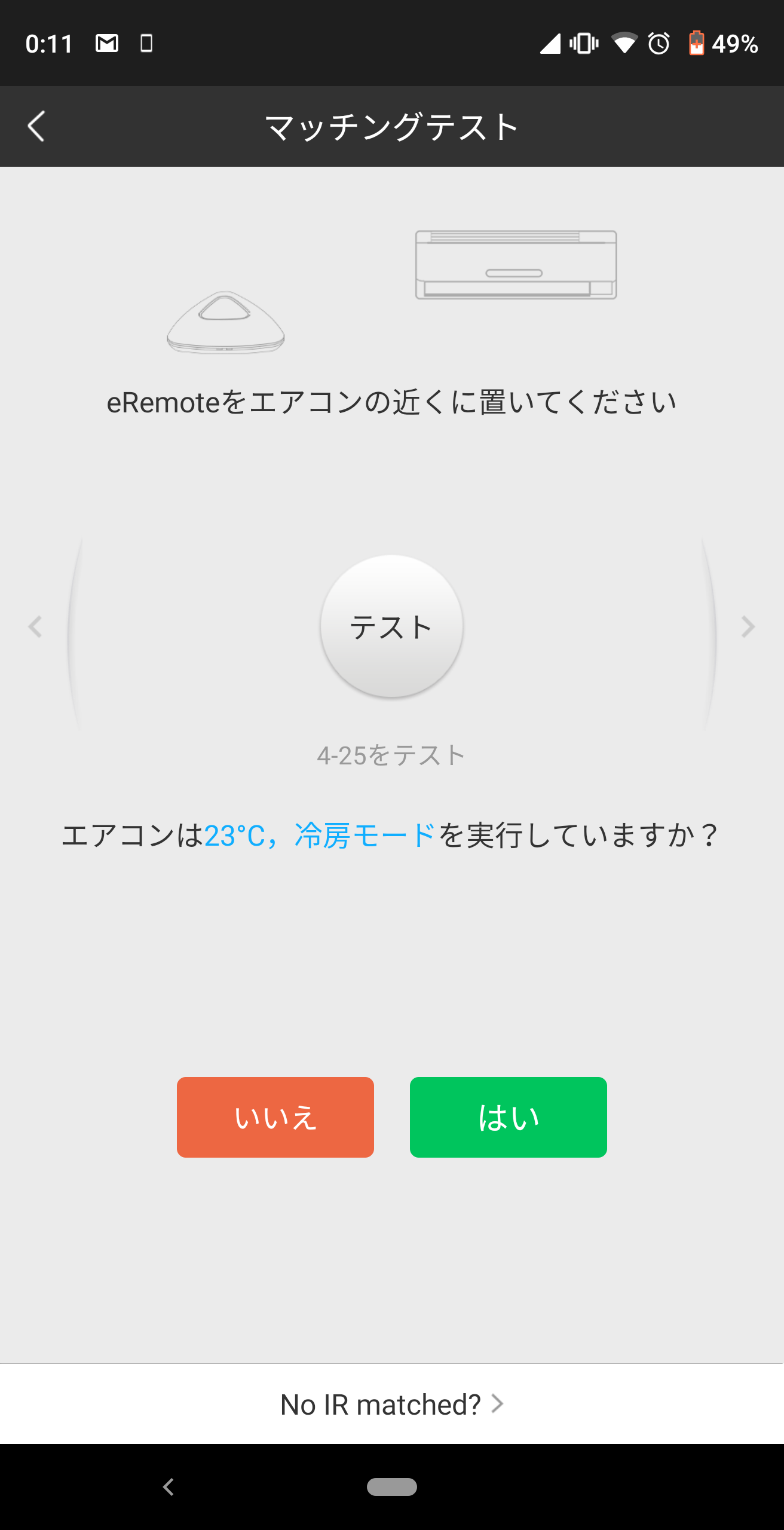Tap the back arrow in the title bar

click(35, 126)
